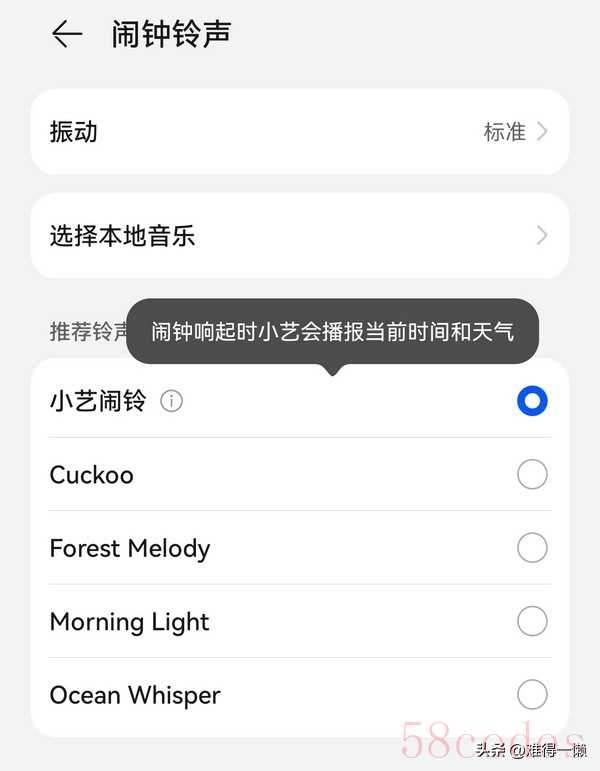Set Ocean Whisper as ringtone
600x771 pixels.
click(532, 694)
